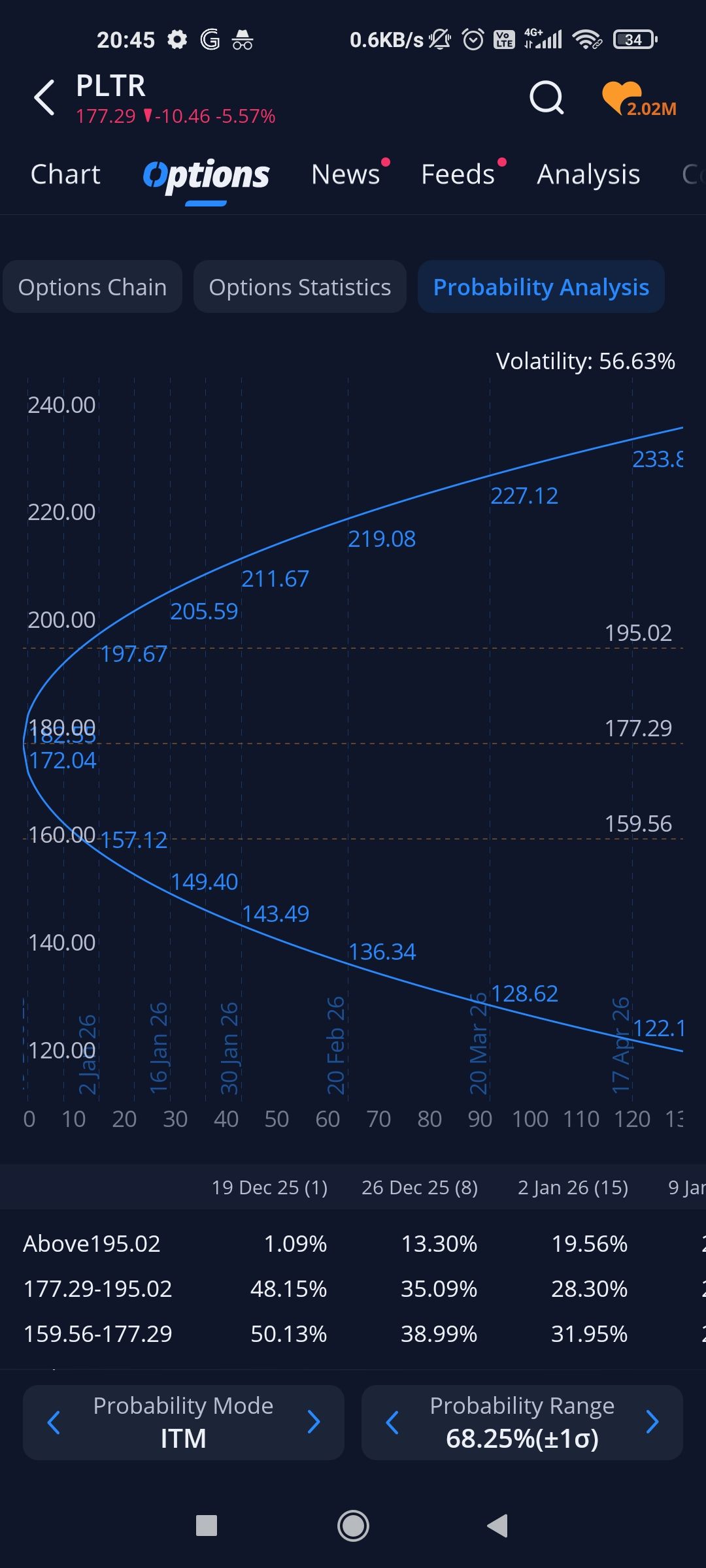Select the Options Chain section
This screenshot has height=1568, width=706.
click(92, 287)
